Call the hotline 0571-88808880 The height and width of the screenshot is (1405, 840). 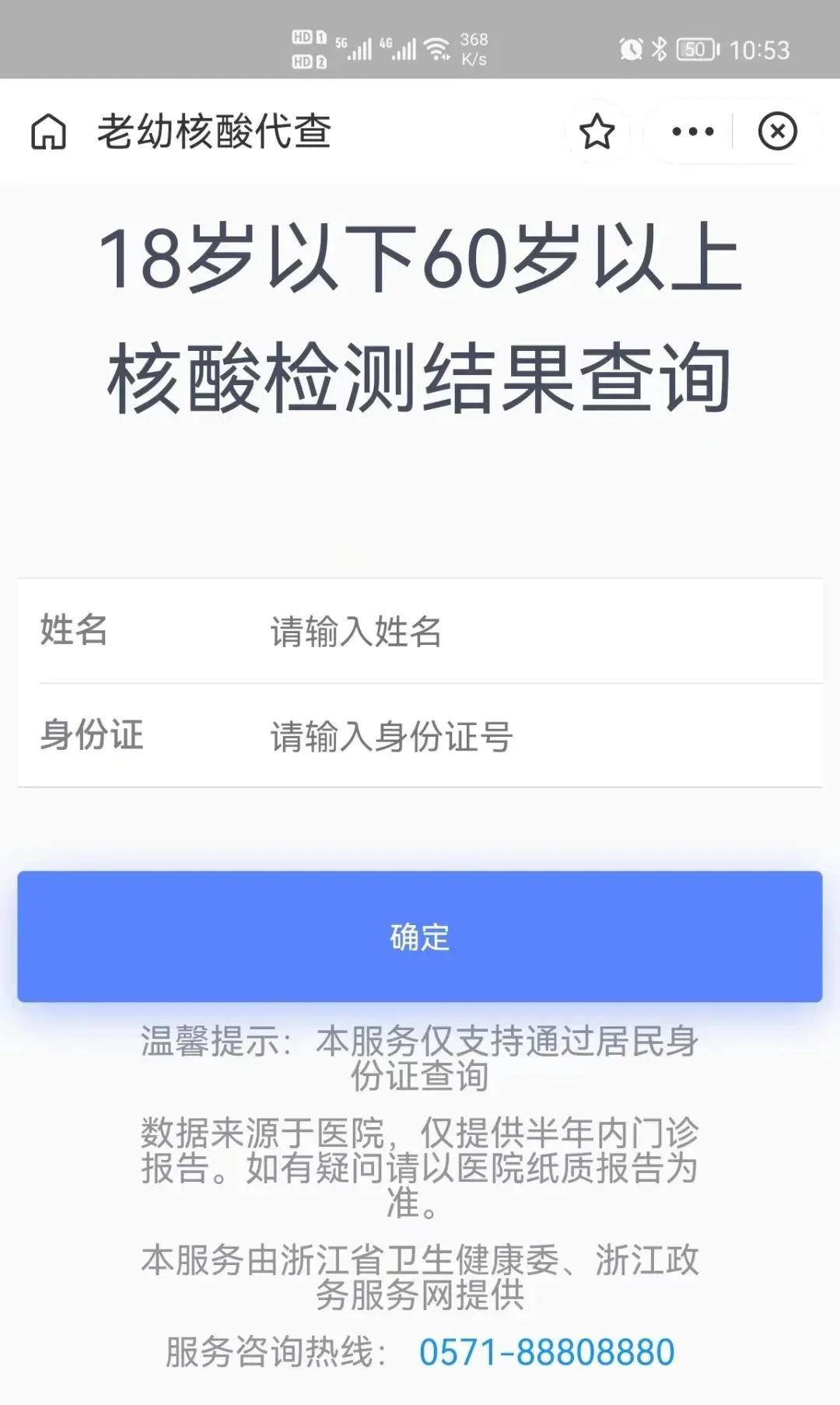(546, 1352)
